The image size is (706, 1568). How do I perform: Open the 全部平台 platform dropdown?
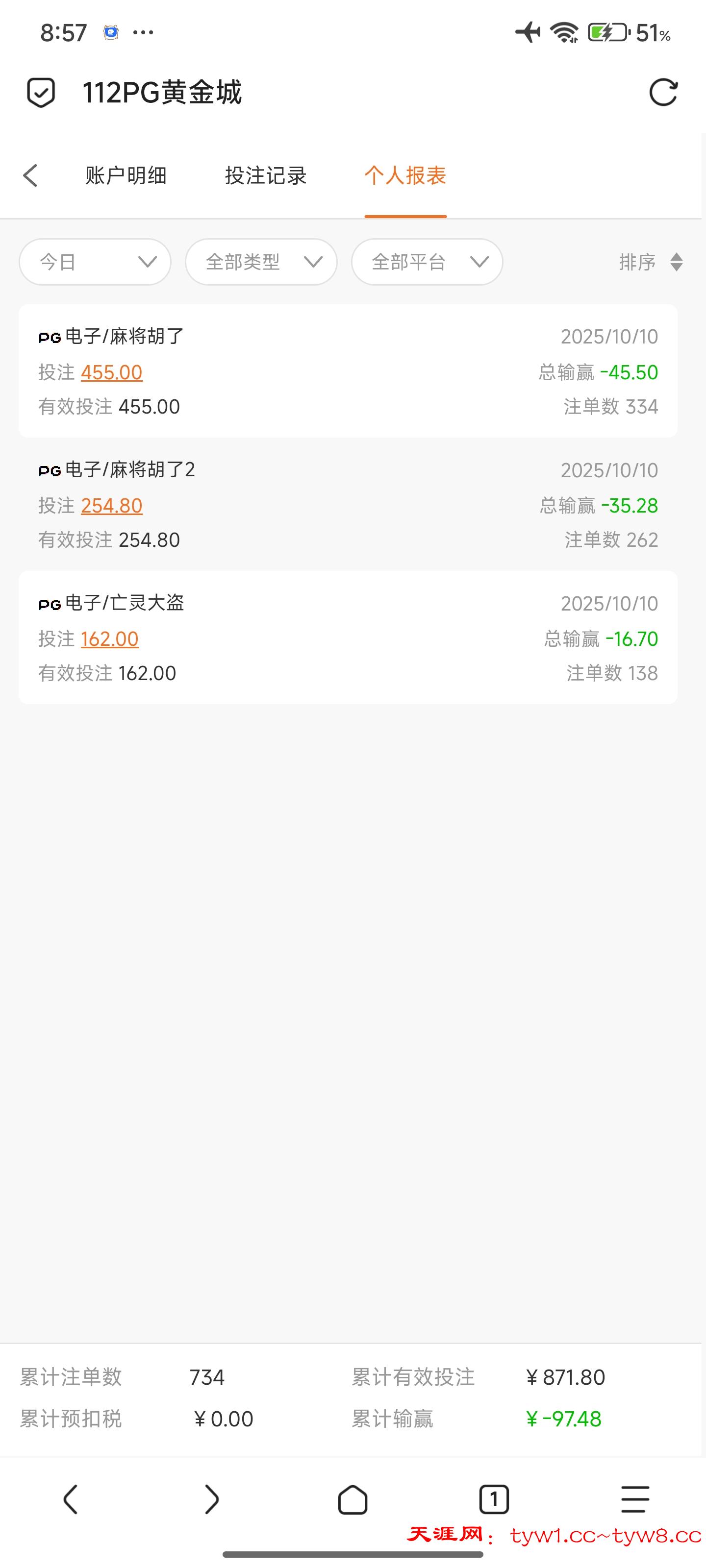click(x=427, y=262)
